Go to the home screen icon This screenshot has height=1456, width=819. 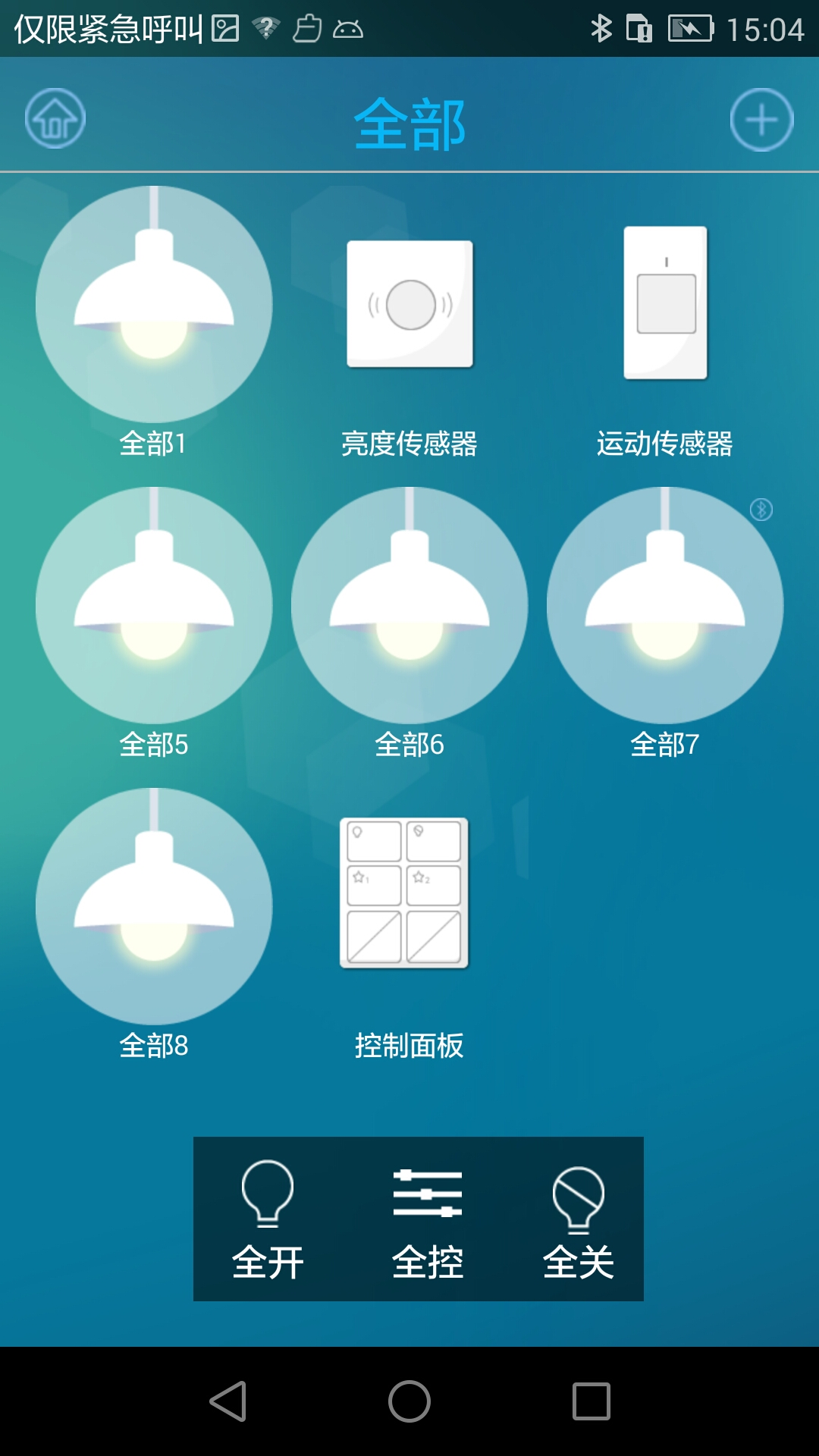[55, 118]
